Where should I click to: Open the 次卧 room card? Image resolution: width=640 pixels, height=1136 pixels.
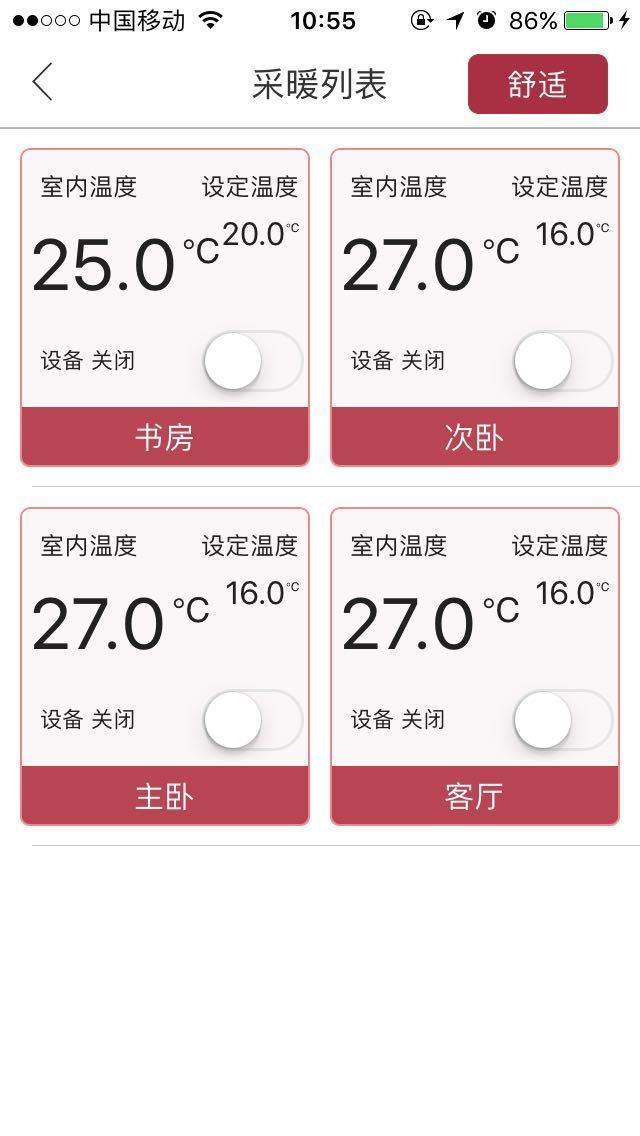475,437
